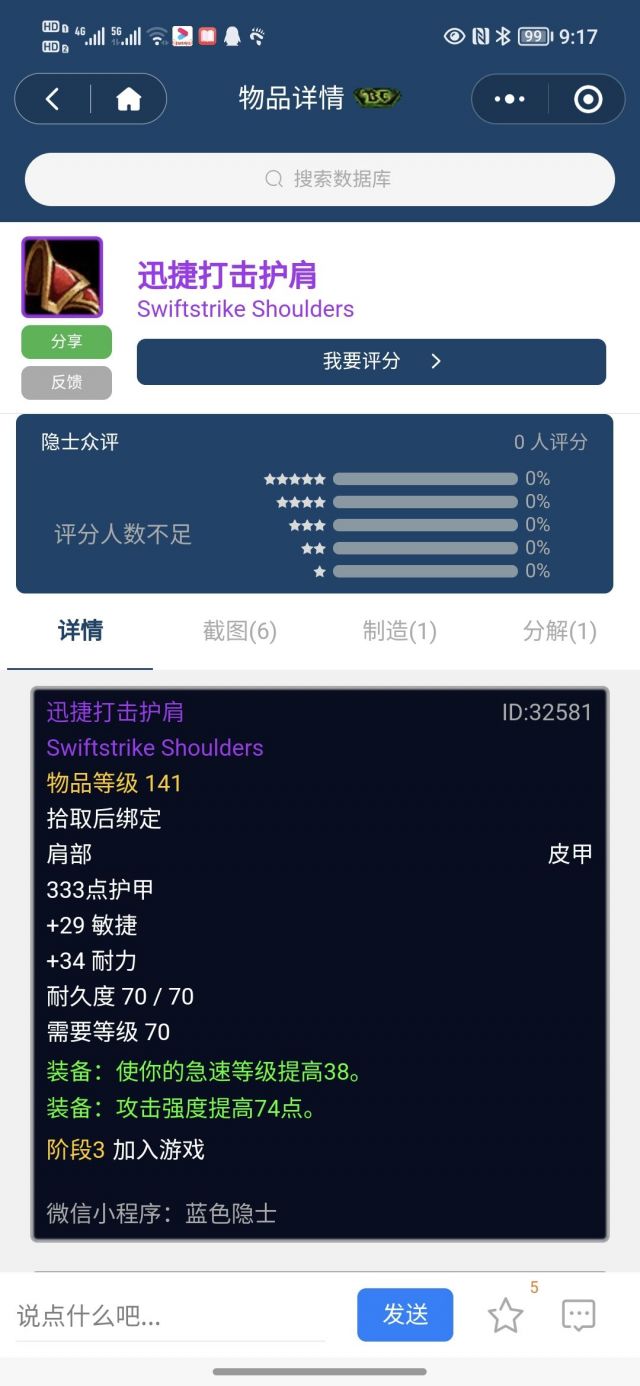Open the three-dot more menu
The width and height of the screenshot is (640, 1386).
(509, 99)
